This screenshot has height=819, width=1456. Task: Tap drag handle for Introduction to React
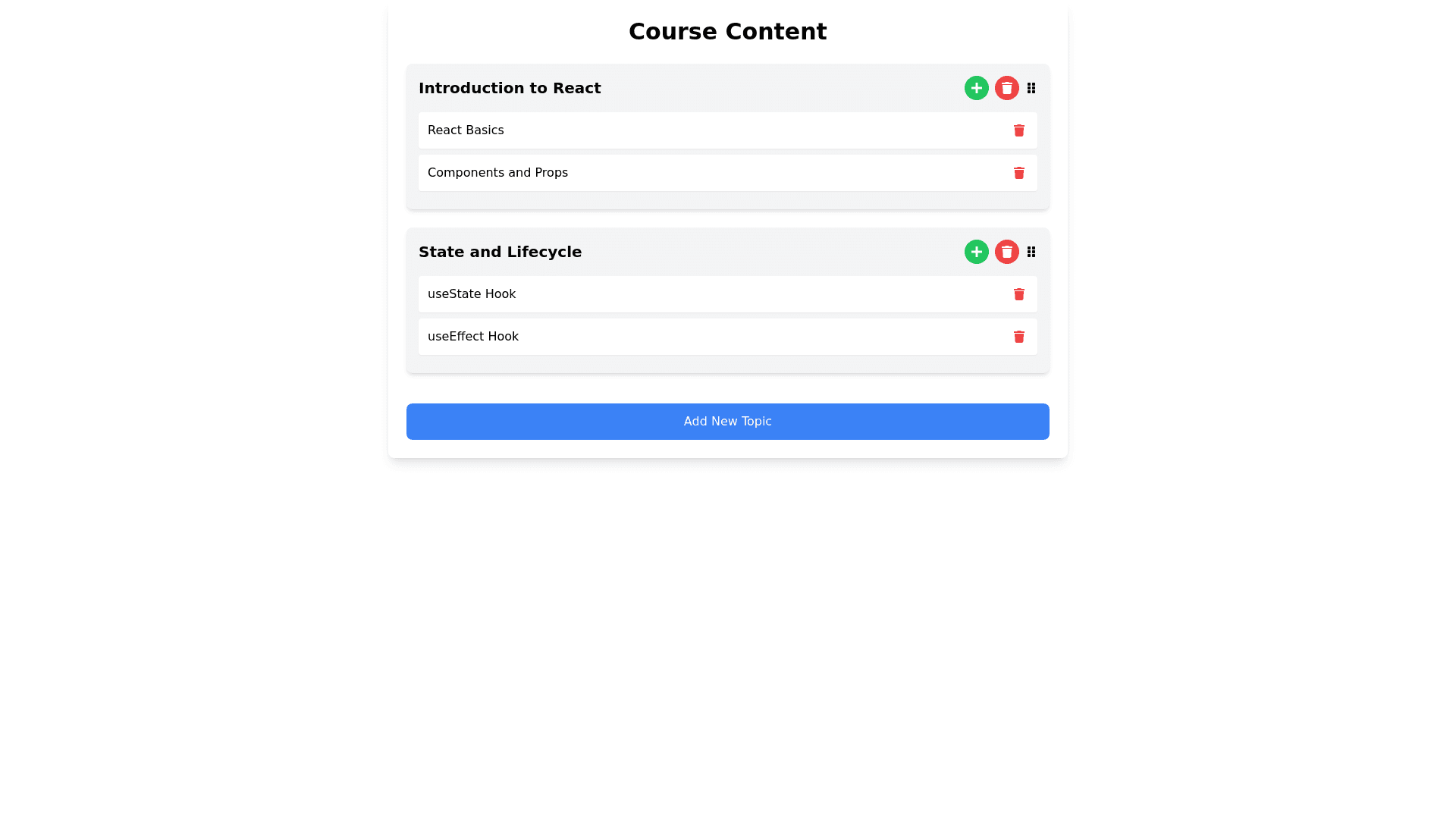(1031, 88)
